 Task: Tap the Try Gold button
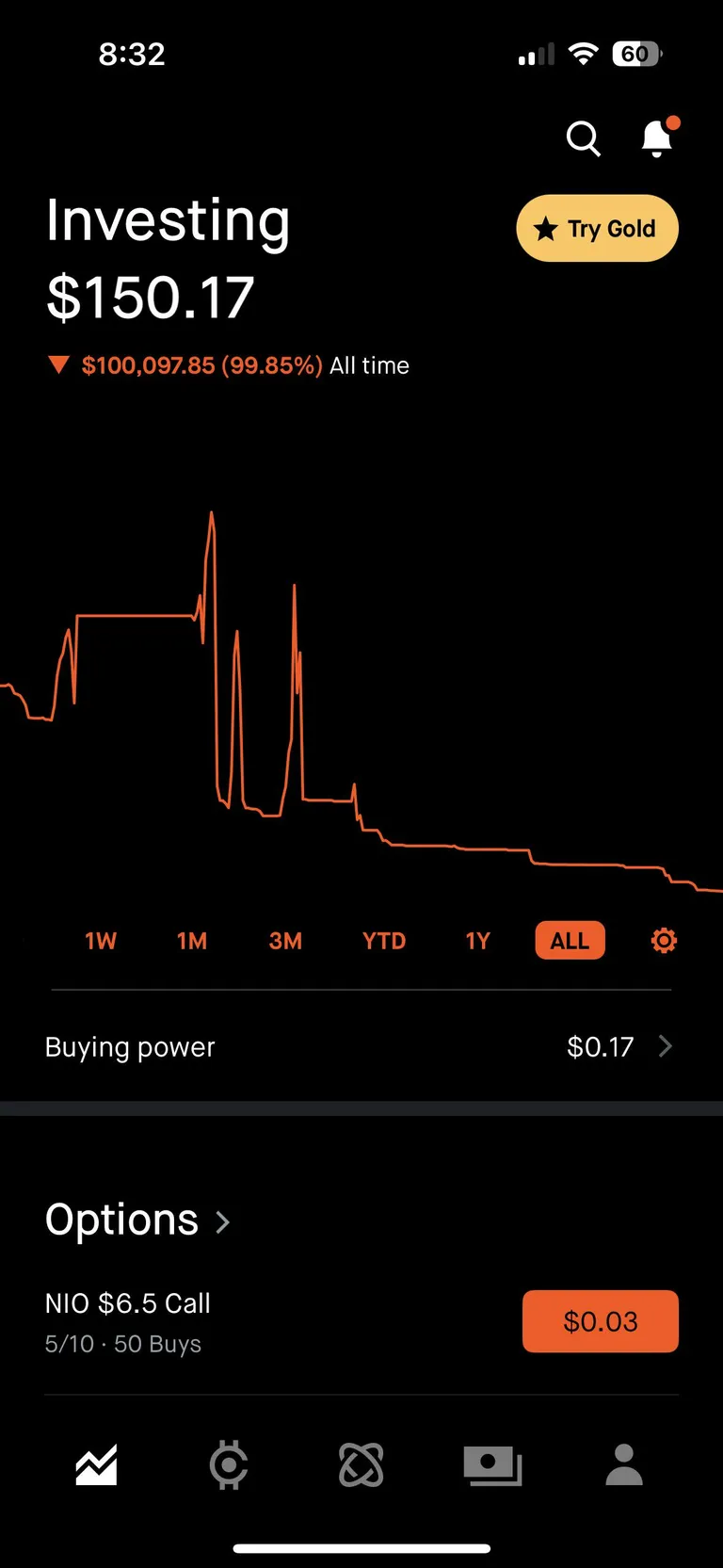tap(597, 228)
